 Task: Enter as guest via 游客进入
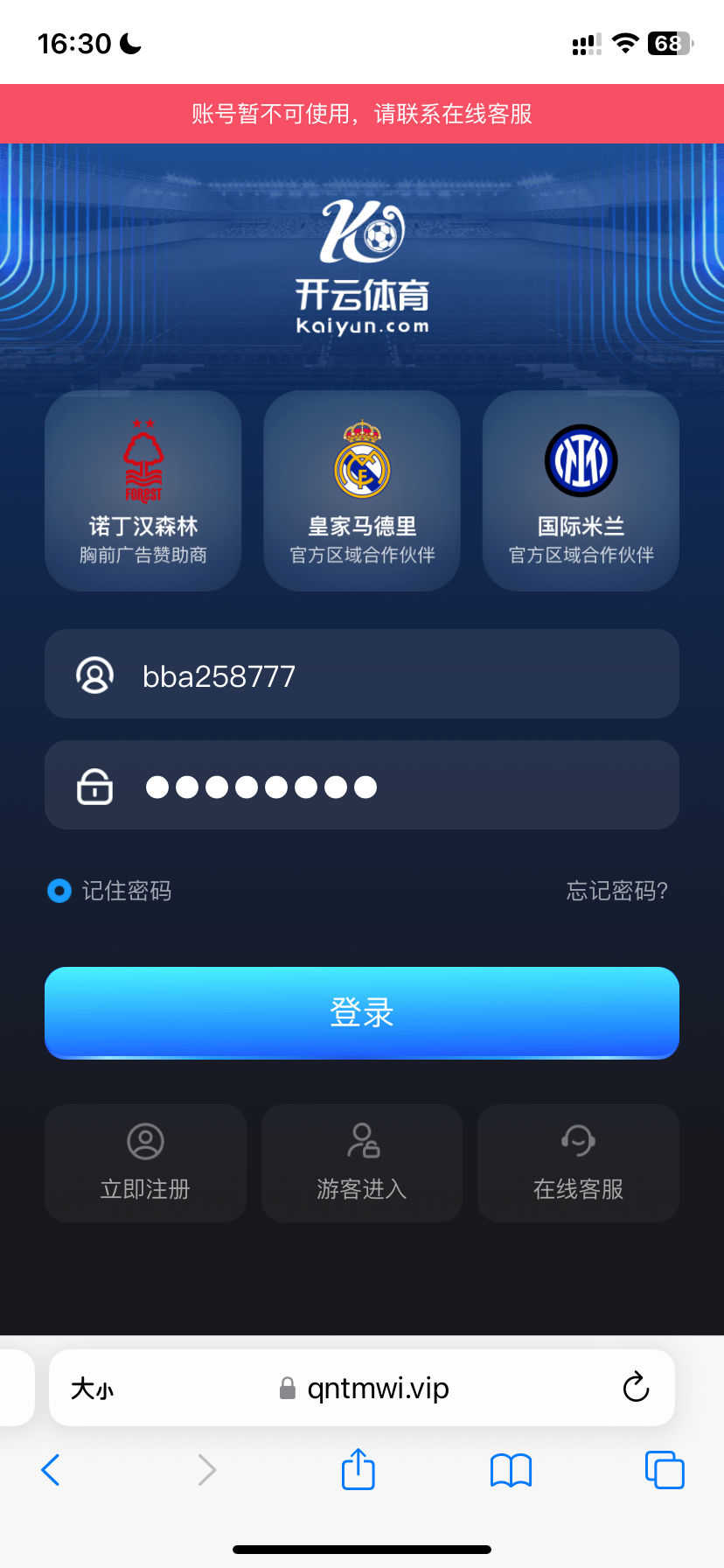362,1163
